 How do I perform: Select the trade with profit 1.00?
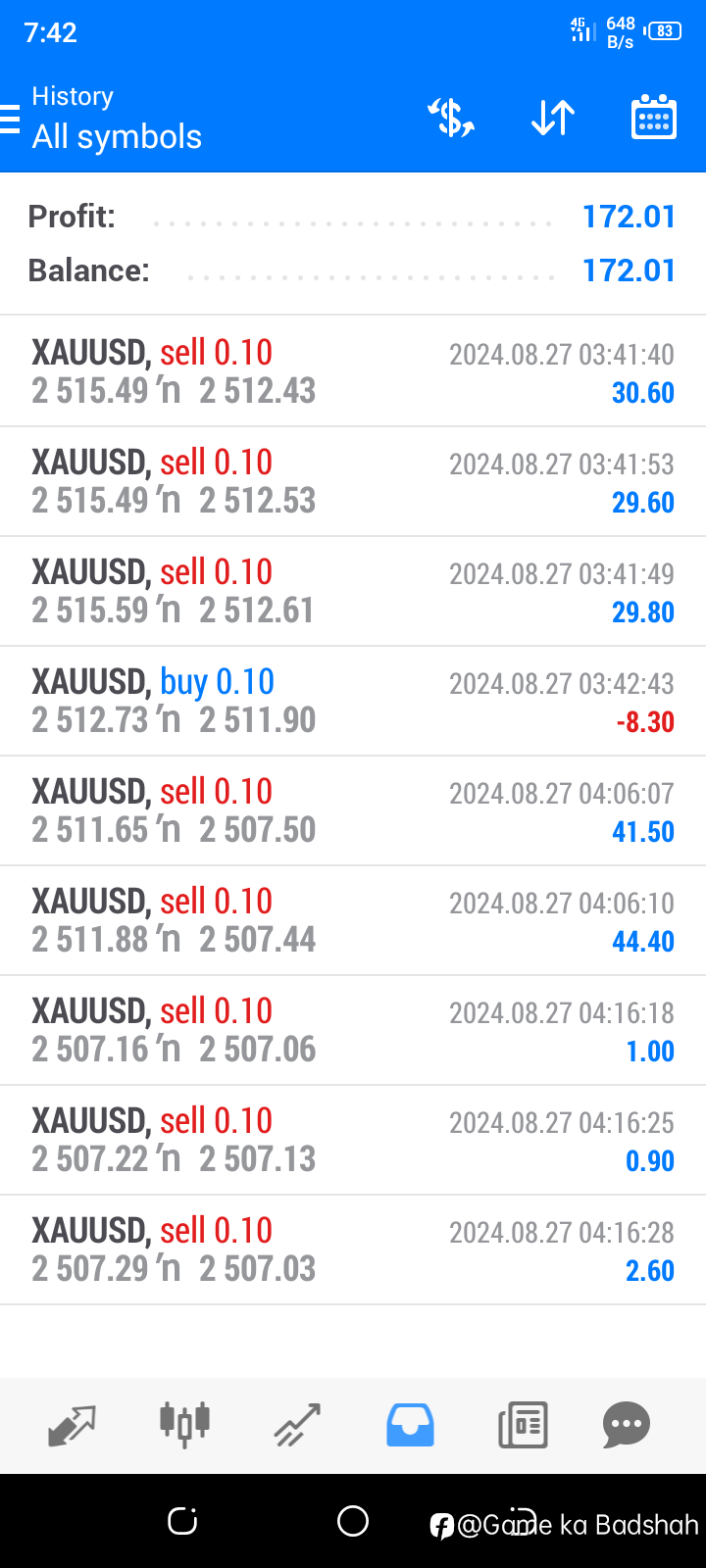(353, 1030)
